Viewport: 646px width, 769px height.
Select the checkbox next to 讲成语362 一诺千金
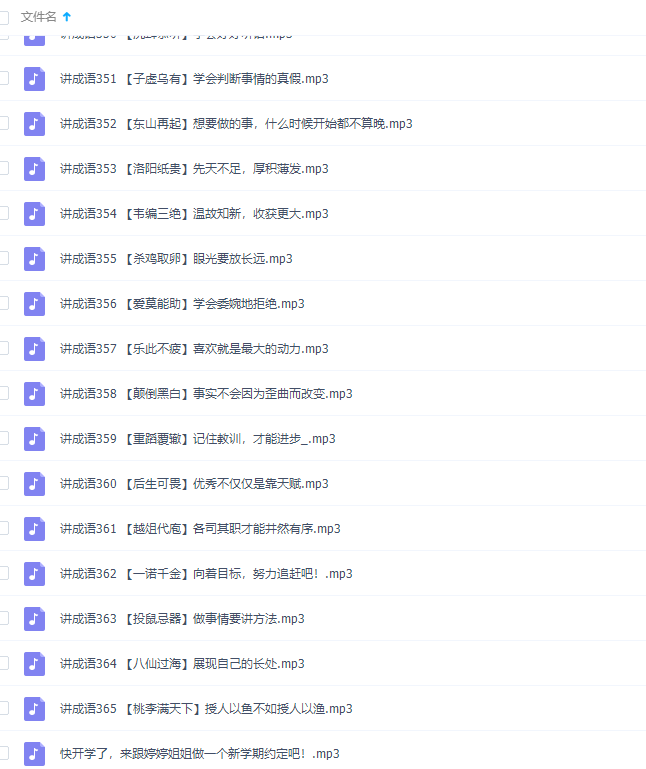click(x=3, y=573)
